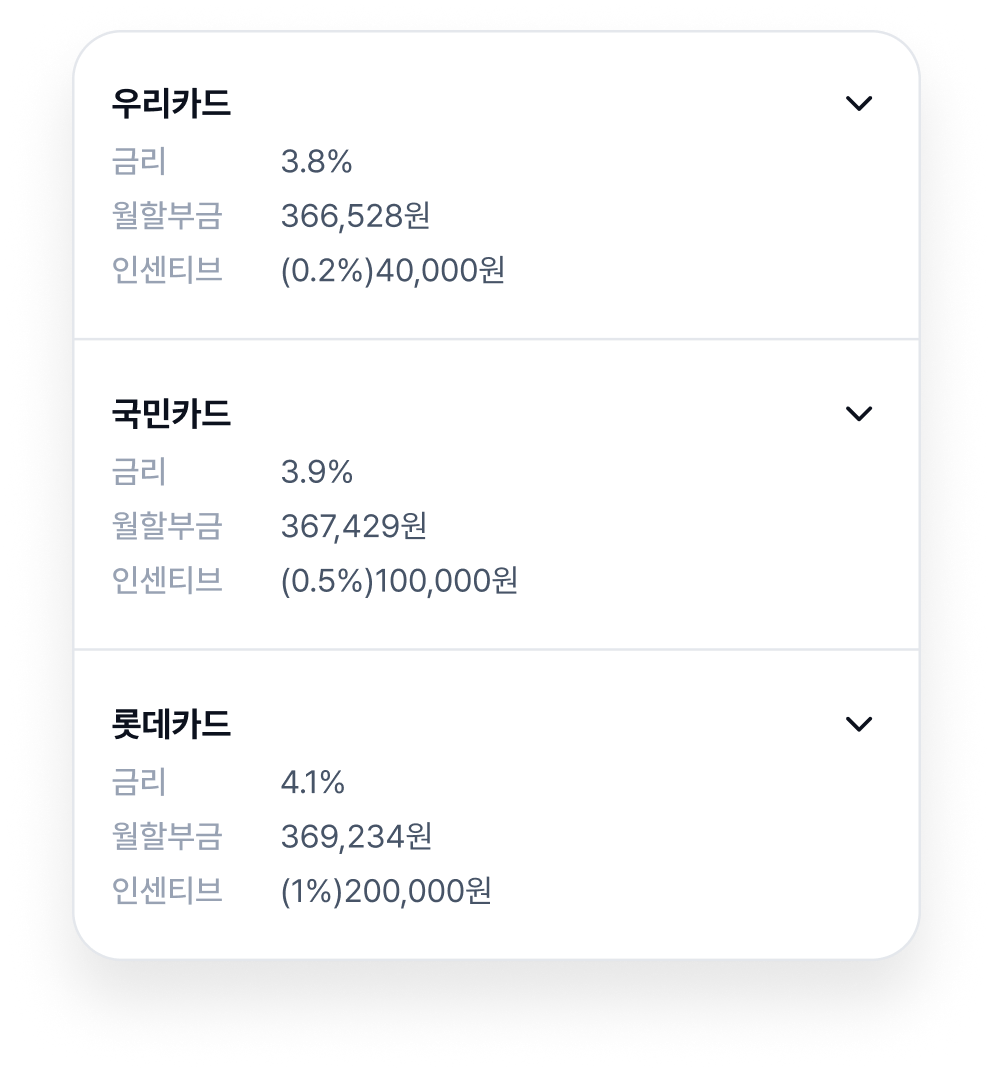
Task: Click the (1%)200,000원 incentive text
Action: click(384, 890)
